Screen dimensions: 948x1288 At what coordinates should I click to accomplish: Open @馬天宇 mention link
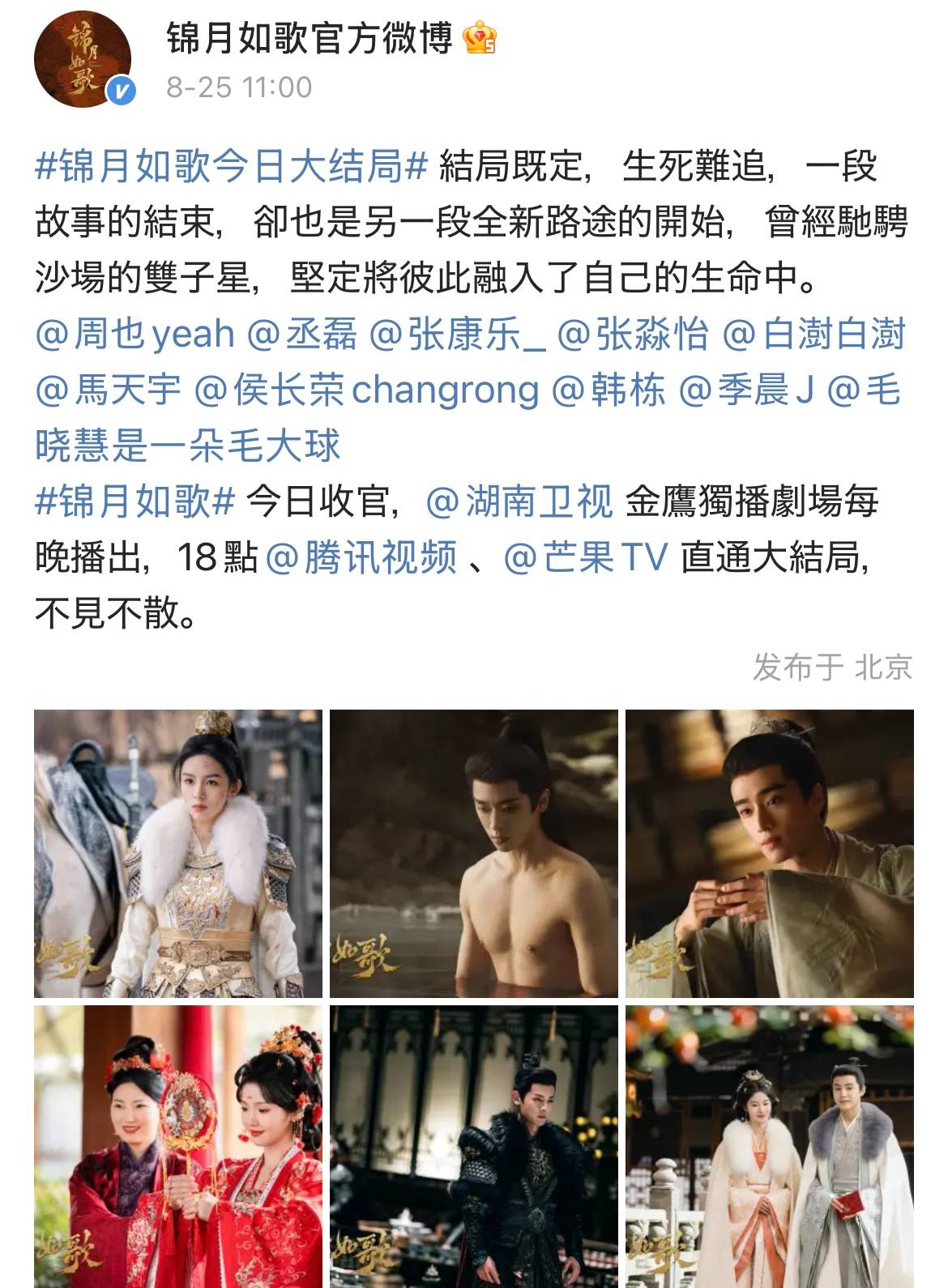click(109, 390)
